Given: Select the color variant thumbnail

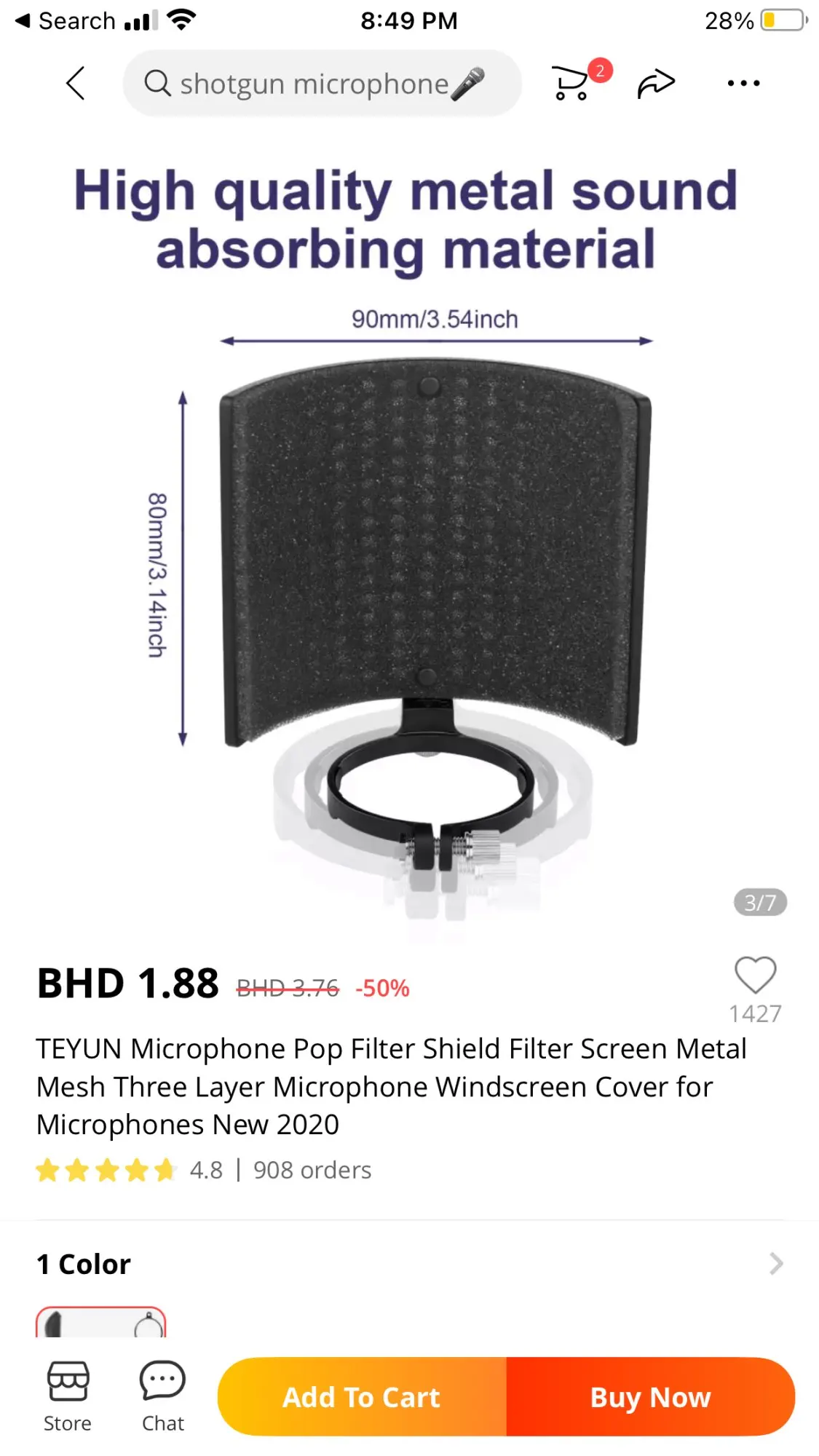Looking at the screenshot, I should (101, 1323).
